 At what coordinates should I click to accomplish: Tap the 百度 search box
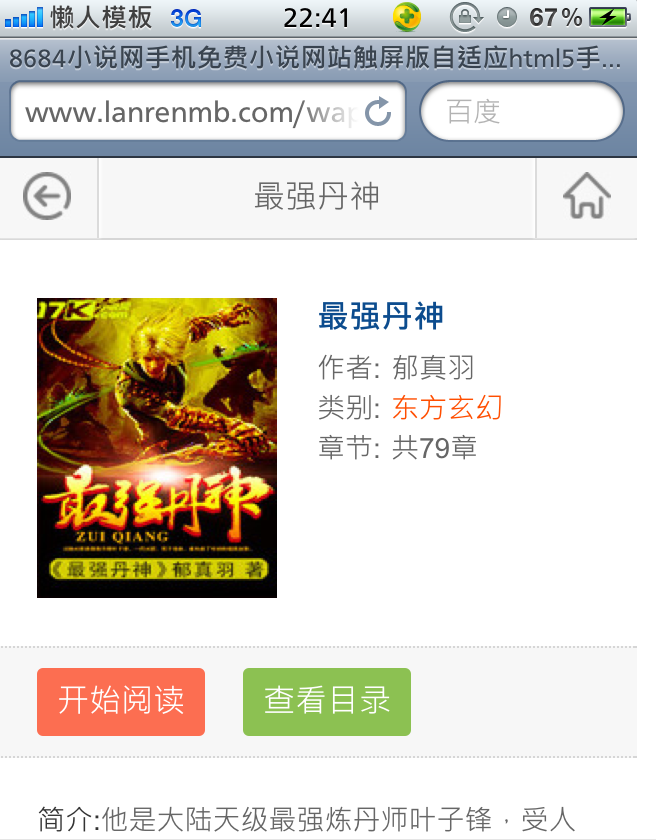tap(521, 112)
